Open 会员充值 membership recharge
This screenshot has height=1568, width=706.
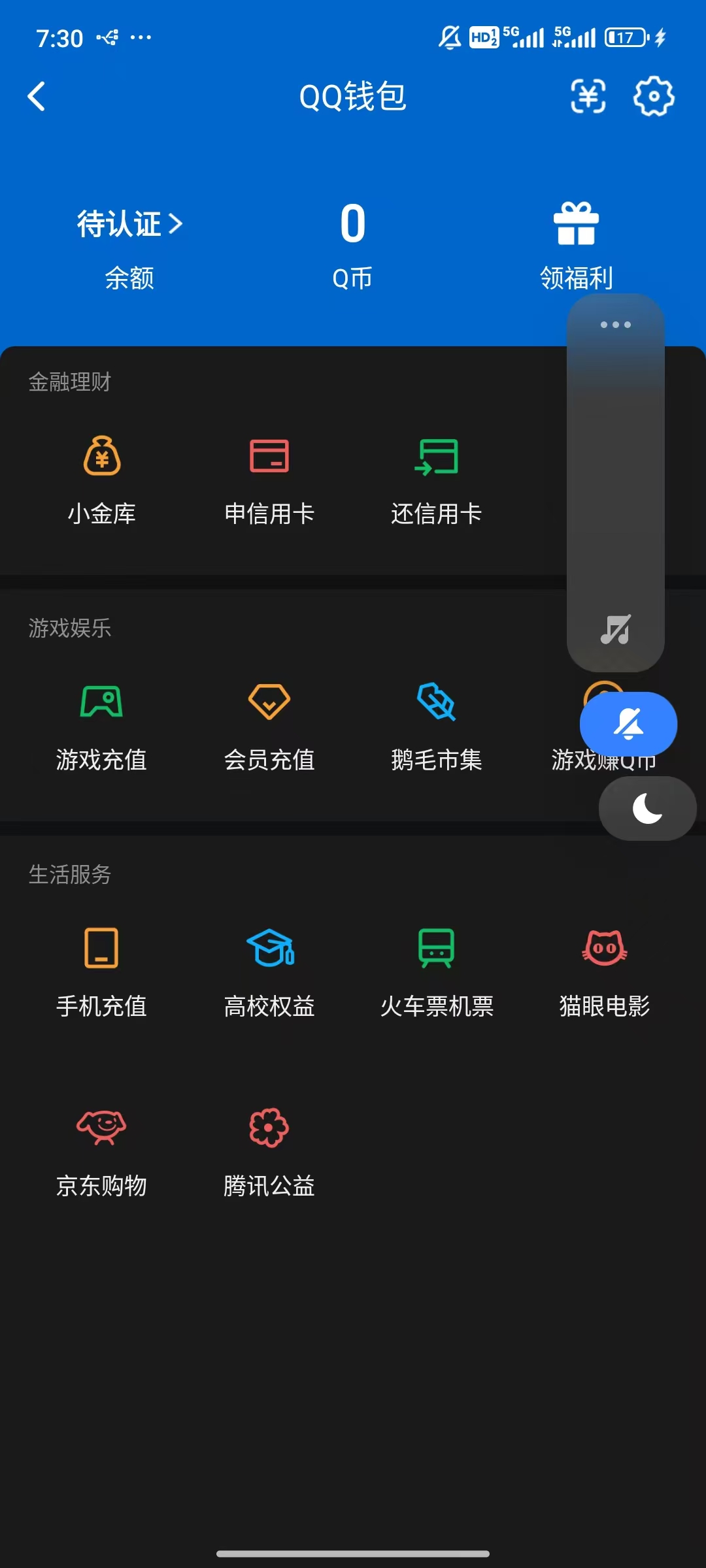coord(269,725)
